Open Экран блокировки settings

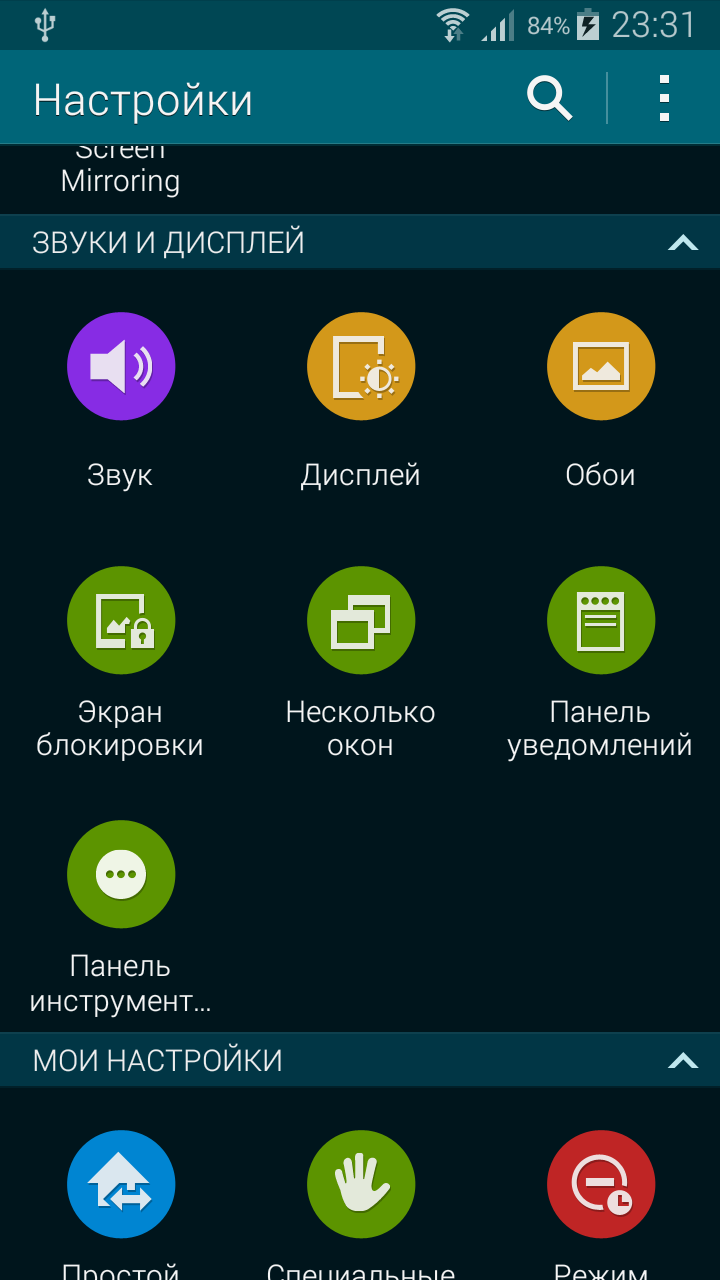pyautogui.click(x=120, y=660)
